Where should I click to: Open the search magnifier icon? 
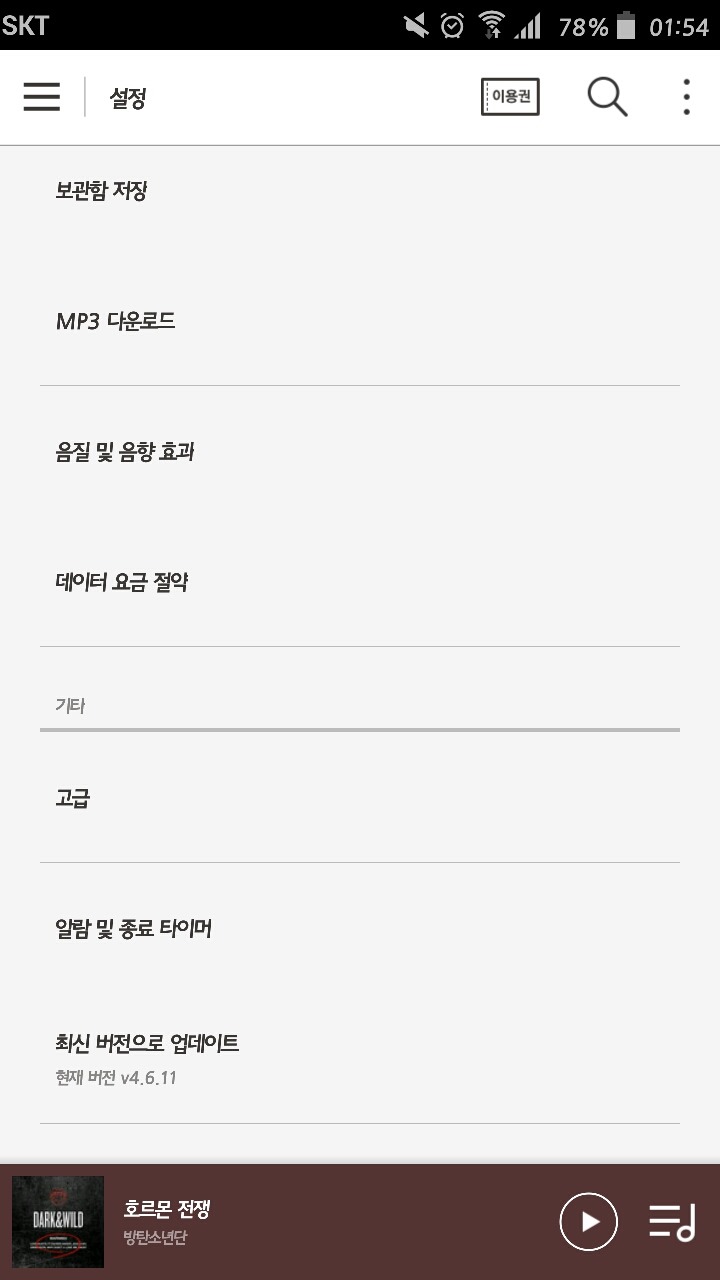tap(607, 97)
